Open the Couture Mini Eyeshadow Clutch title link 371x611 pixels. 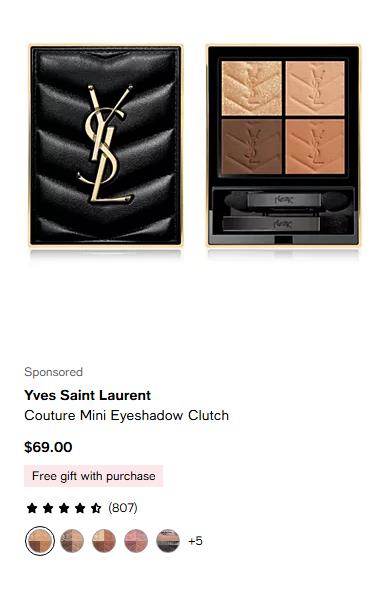tap(126, 415)
